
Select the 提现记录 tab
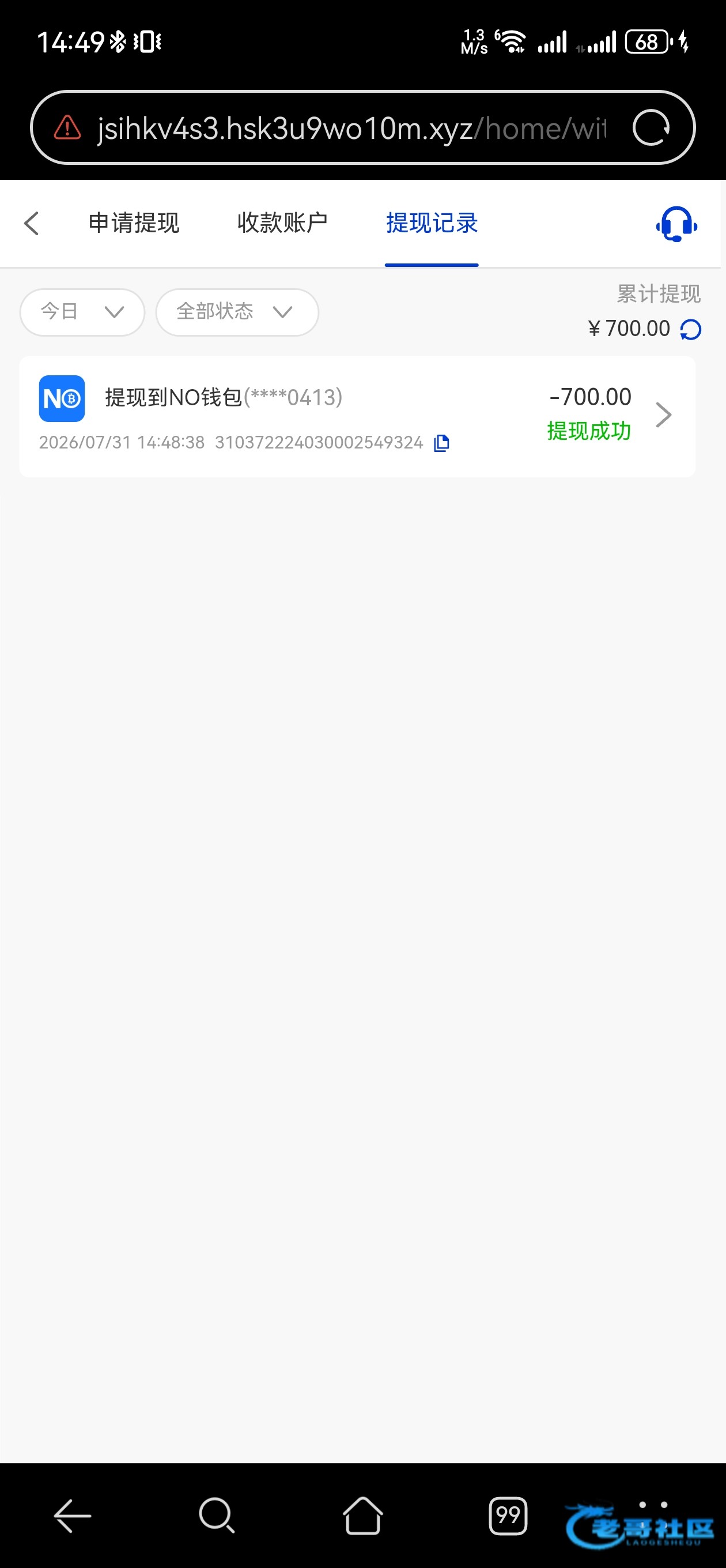point(432,223)
